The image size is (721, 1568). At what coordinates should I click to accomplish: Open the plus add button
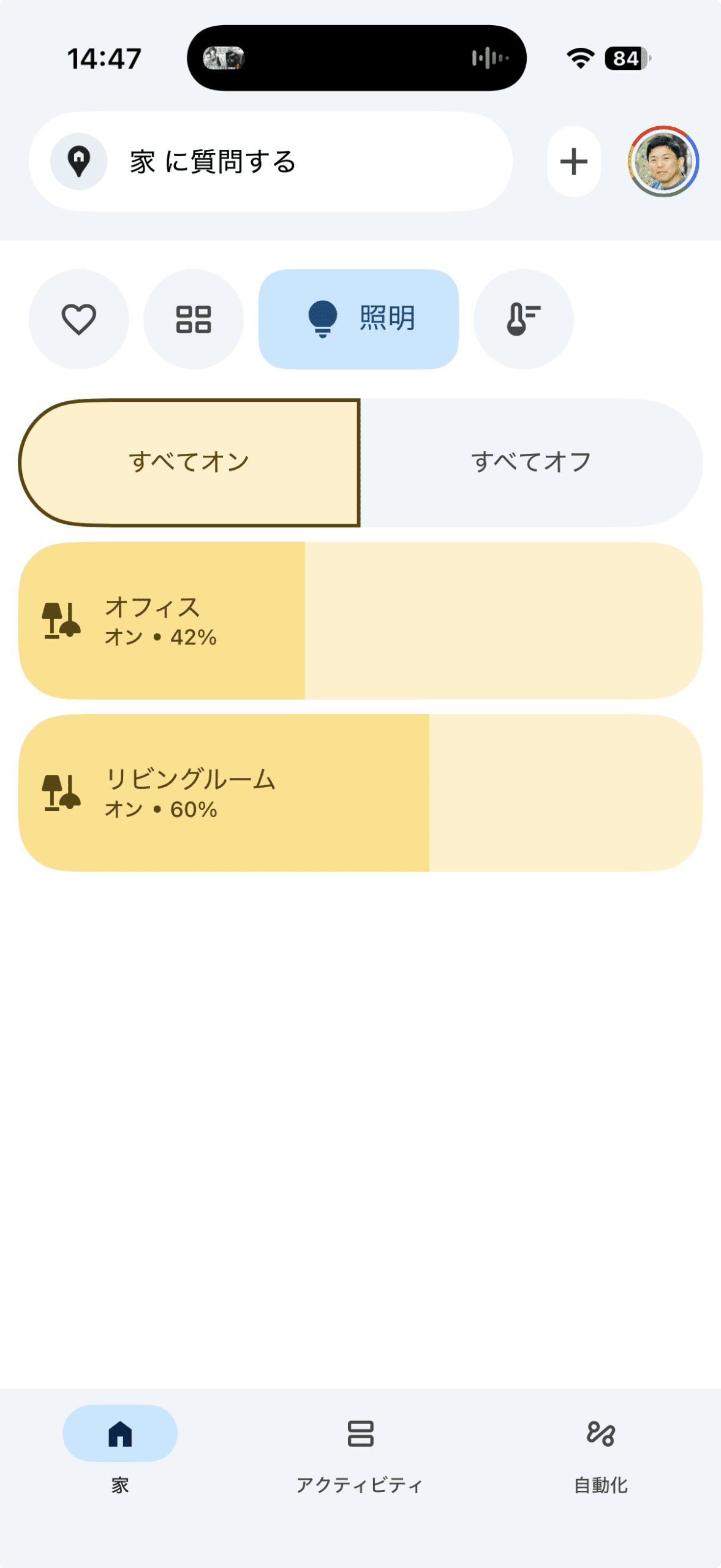pyautogui.click(x=573, y=162)
